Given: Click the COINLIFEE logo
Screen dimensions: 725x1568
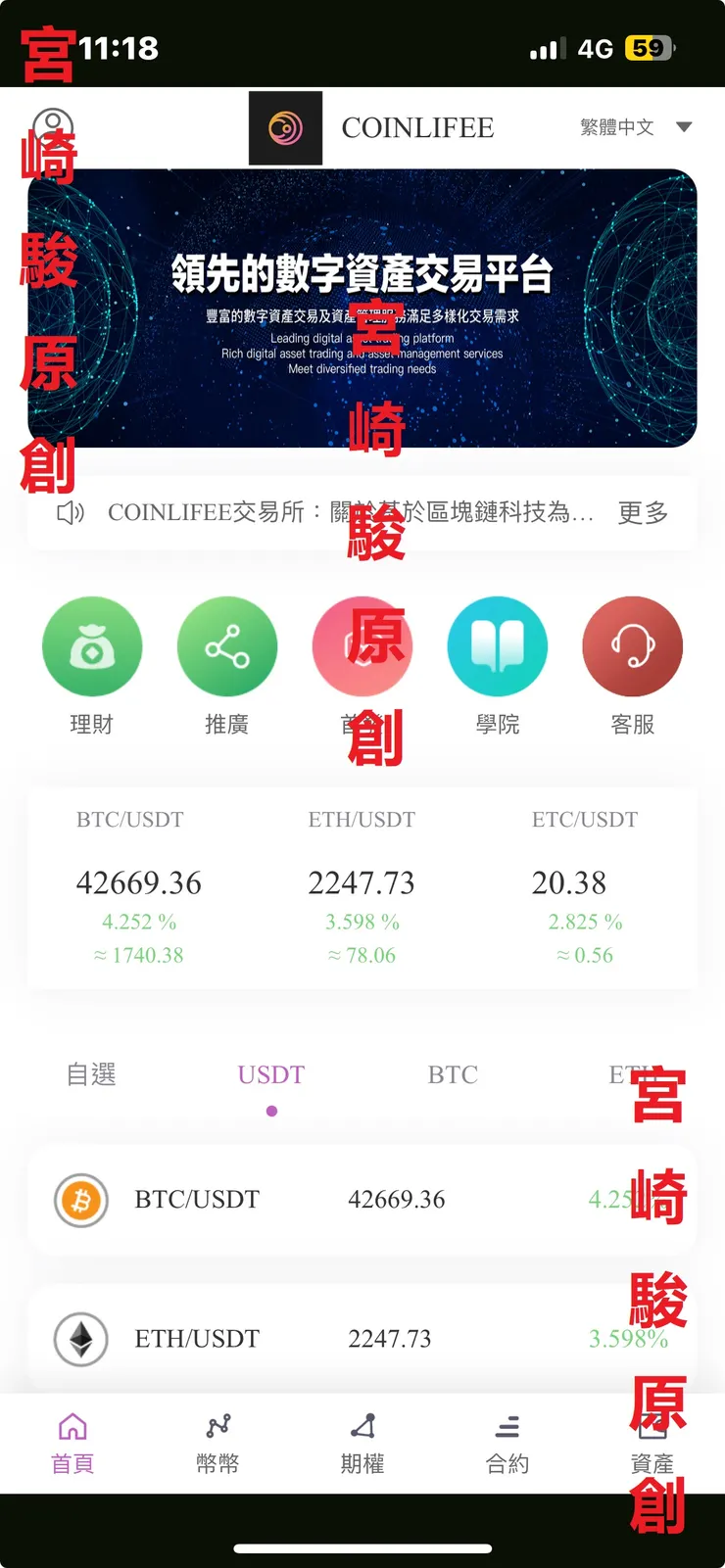Looking at the screenshot, I should coord(283,127).
